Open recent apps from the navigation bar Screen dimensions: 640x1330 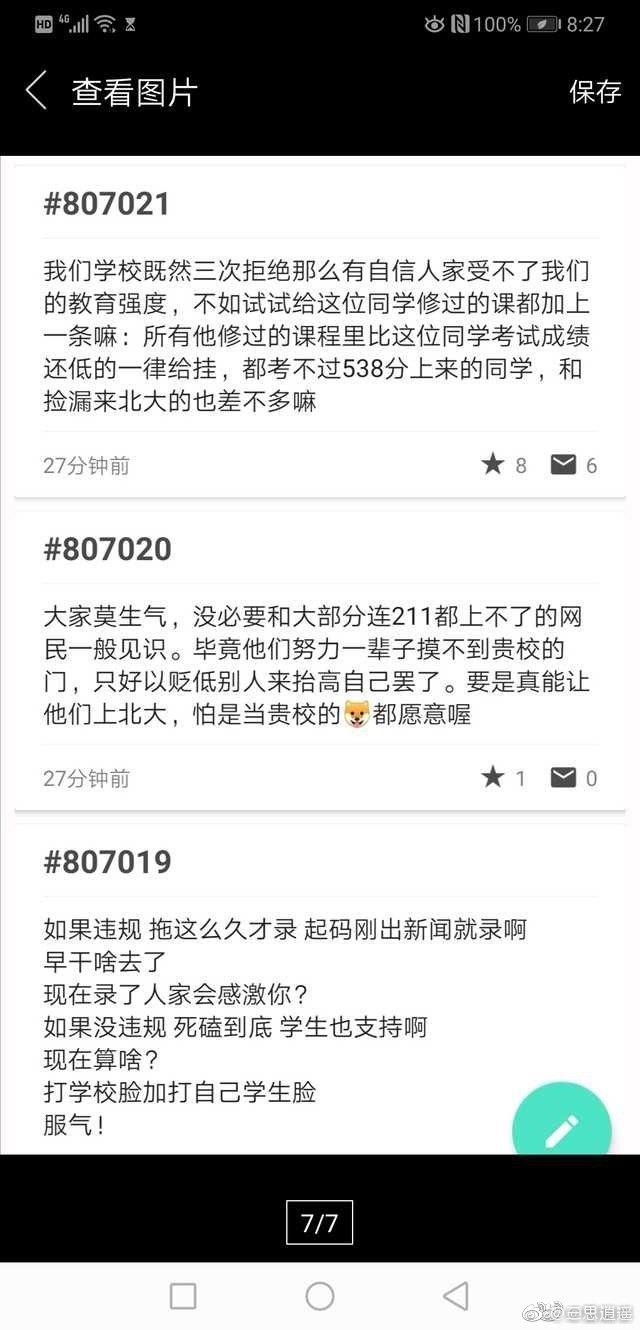(x=183, y=1296)
